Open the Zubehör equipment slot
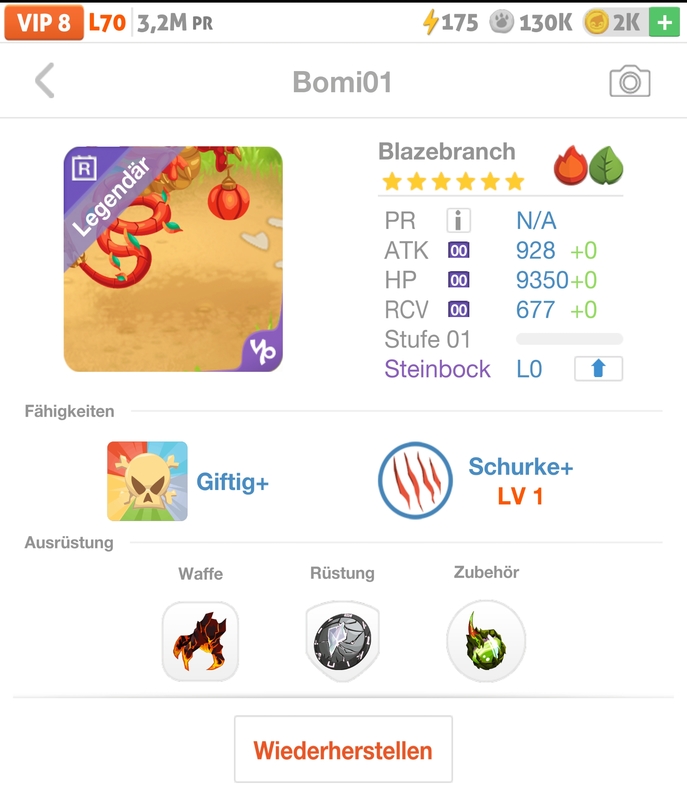 486,641
